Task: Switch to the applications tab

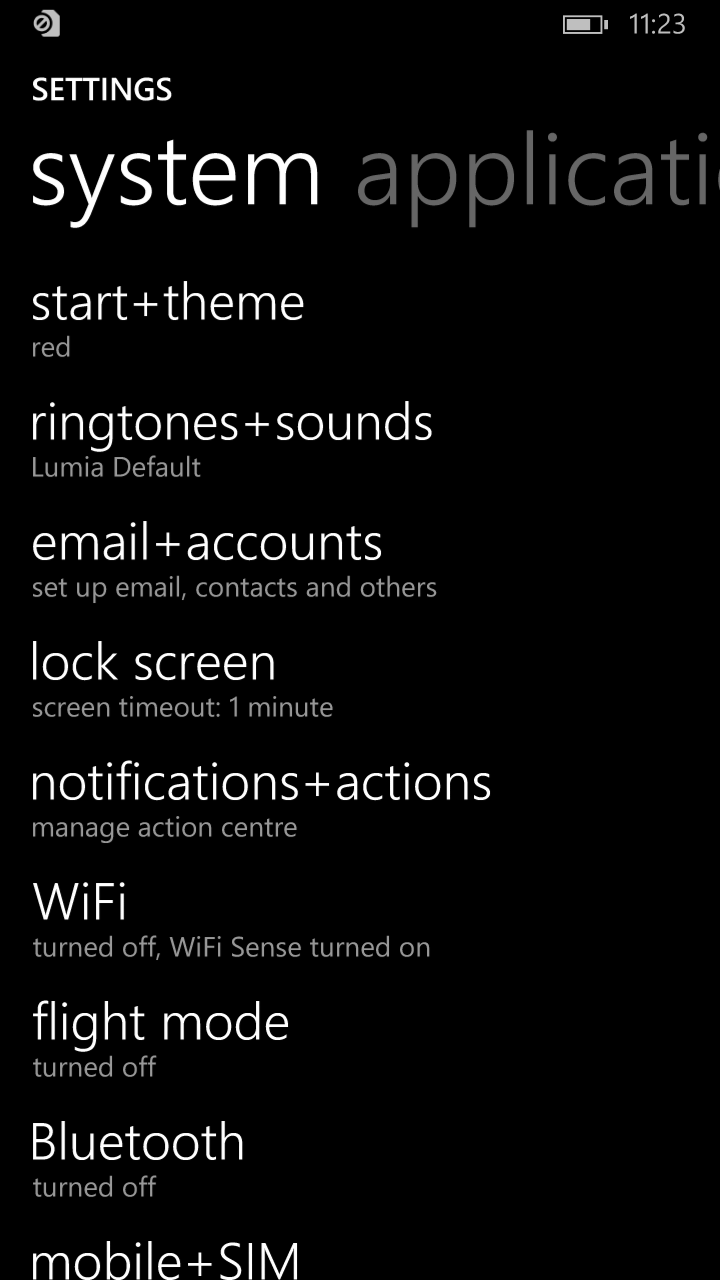Action: [x=537, y=175]
